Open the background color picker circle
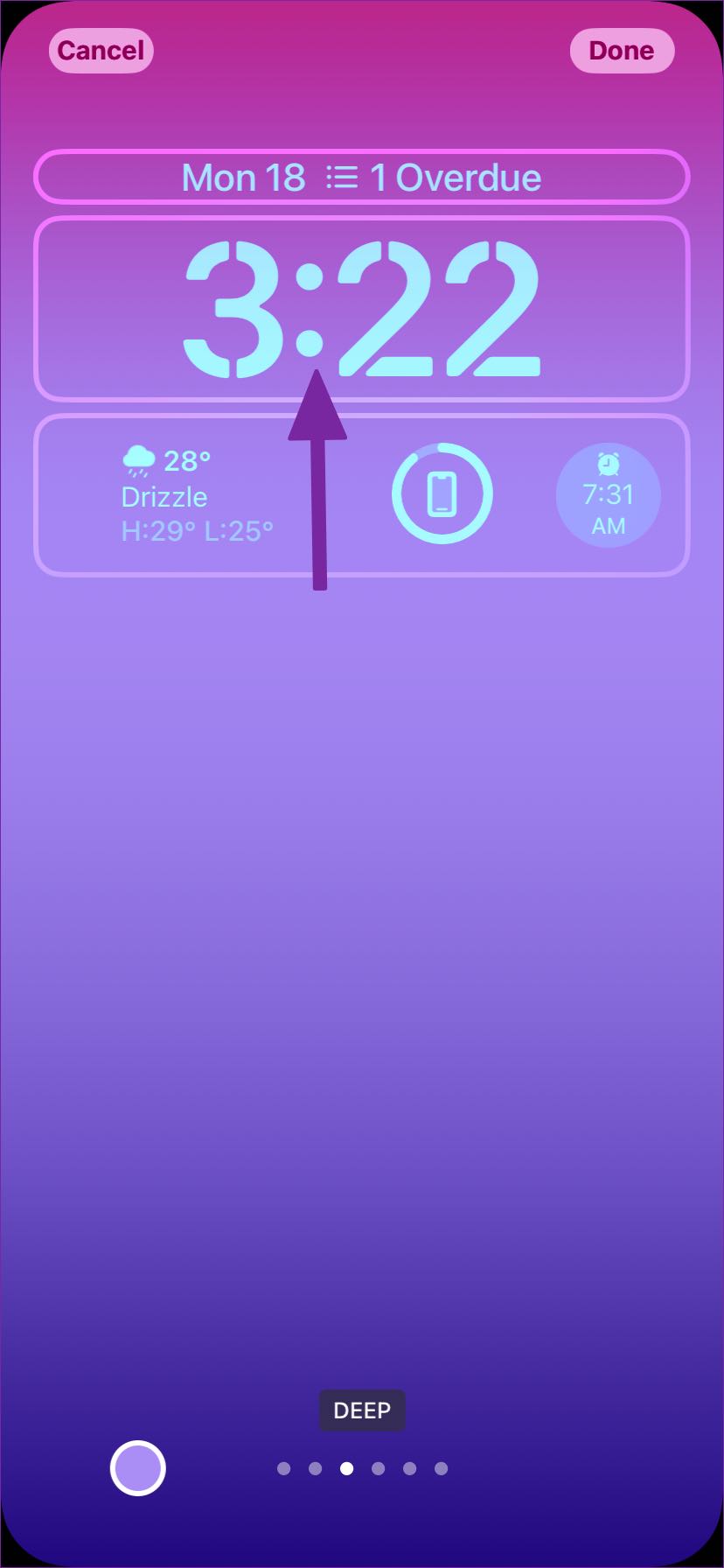 pos(138,1467)
